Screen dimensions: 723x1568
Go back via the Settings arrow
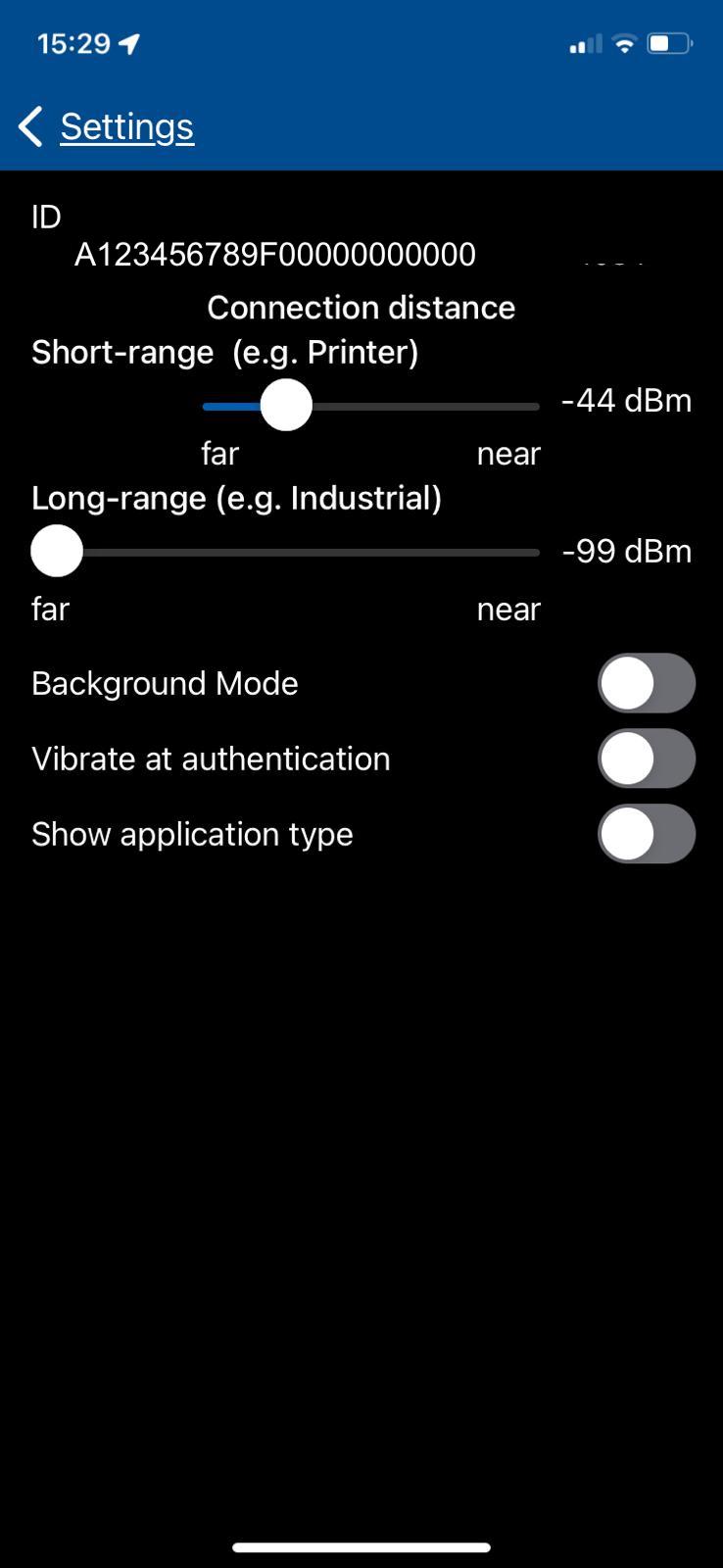[x=106, y=126]
